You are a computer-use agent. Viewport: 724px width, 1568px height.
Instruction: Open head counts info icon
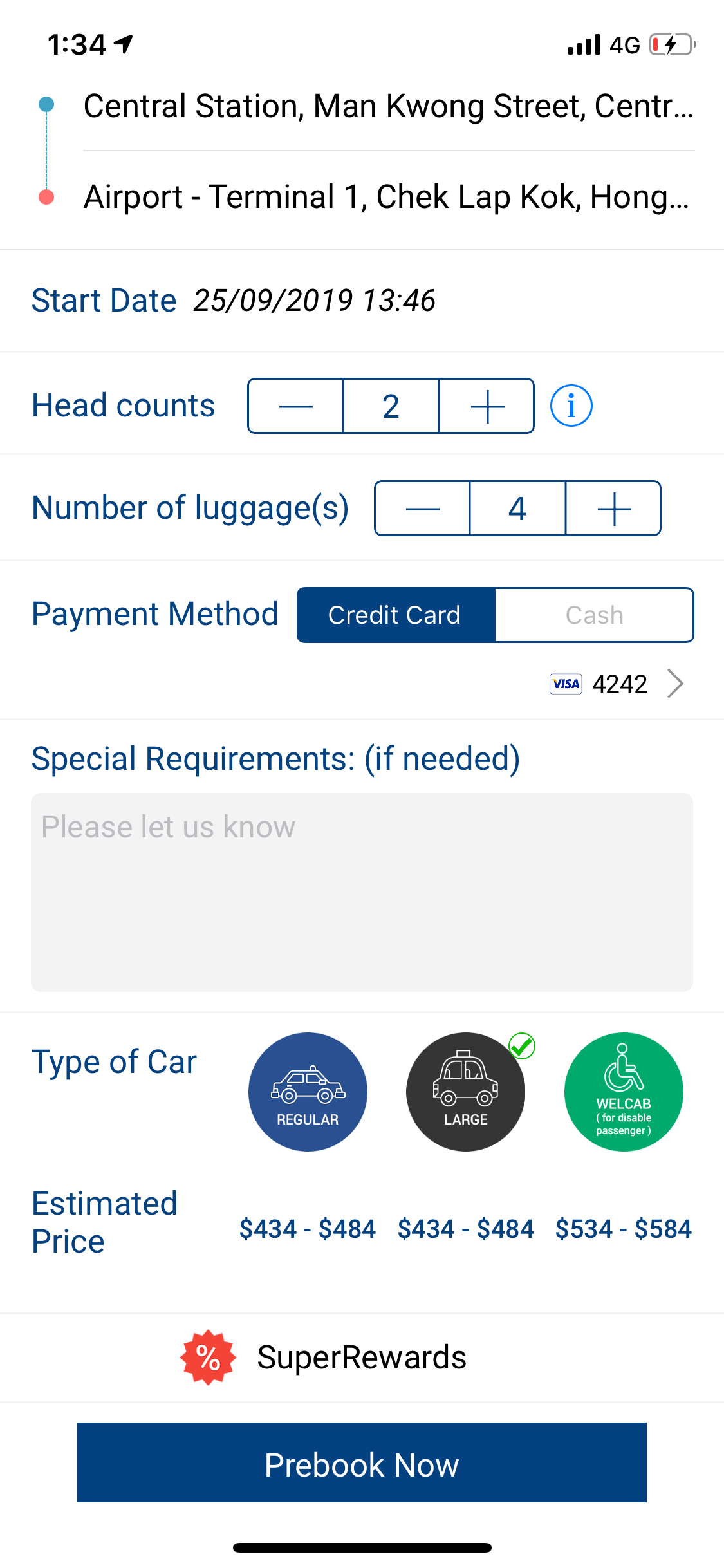[571, 406]
